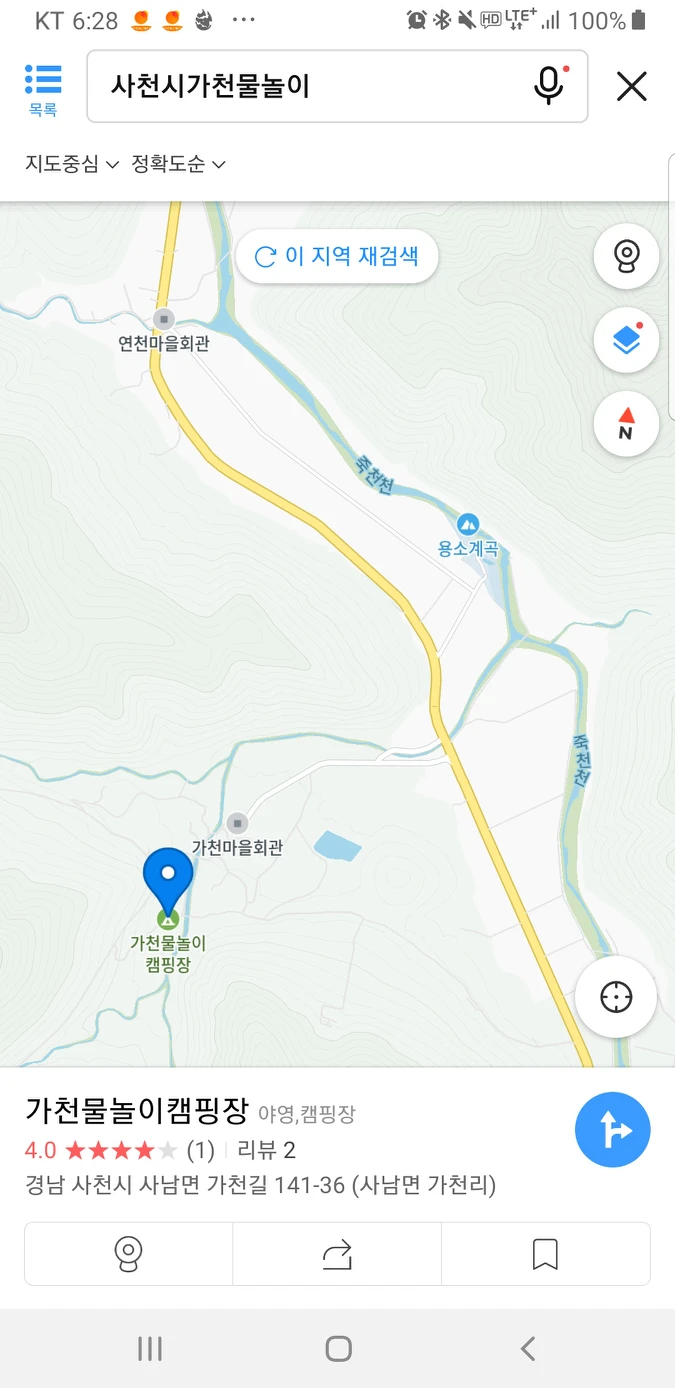The image size is (675, 1388).
Task: Clear the search with the X button
Action: pos(632,87)
